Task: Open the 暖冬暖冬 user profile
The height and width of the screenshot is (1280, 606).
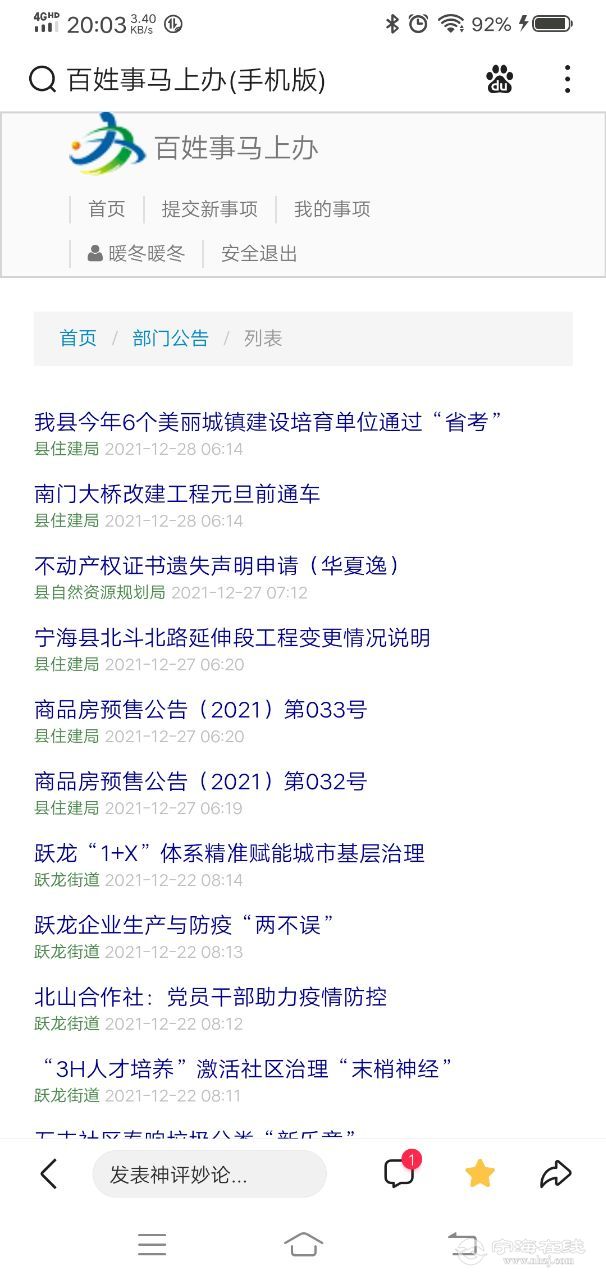Action: (137, 254)
